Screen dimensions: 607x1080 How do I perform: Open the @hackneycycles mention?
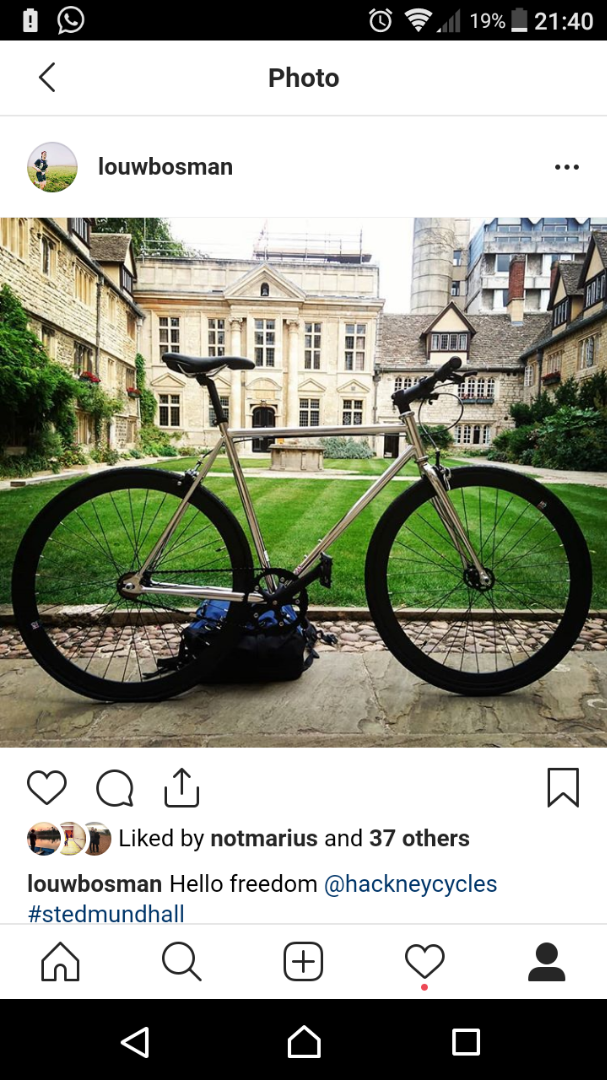411,884
